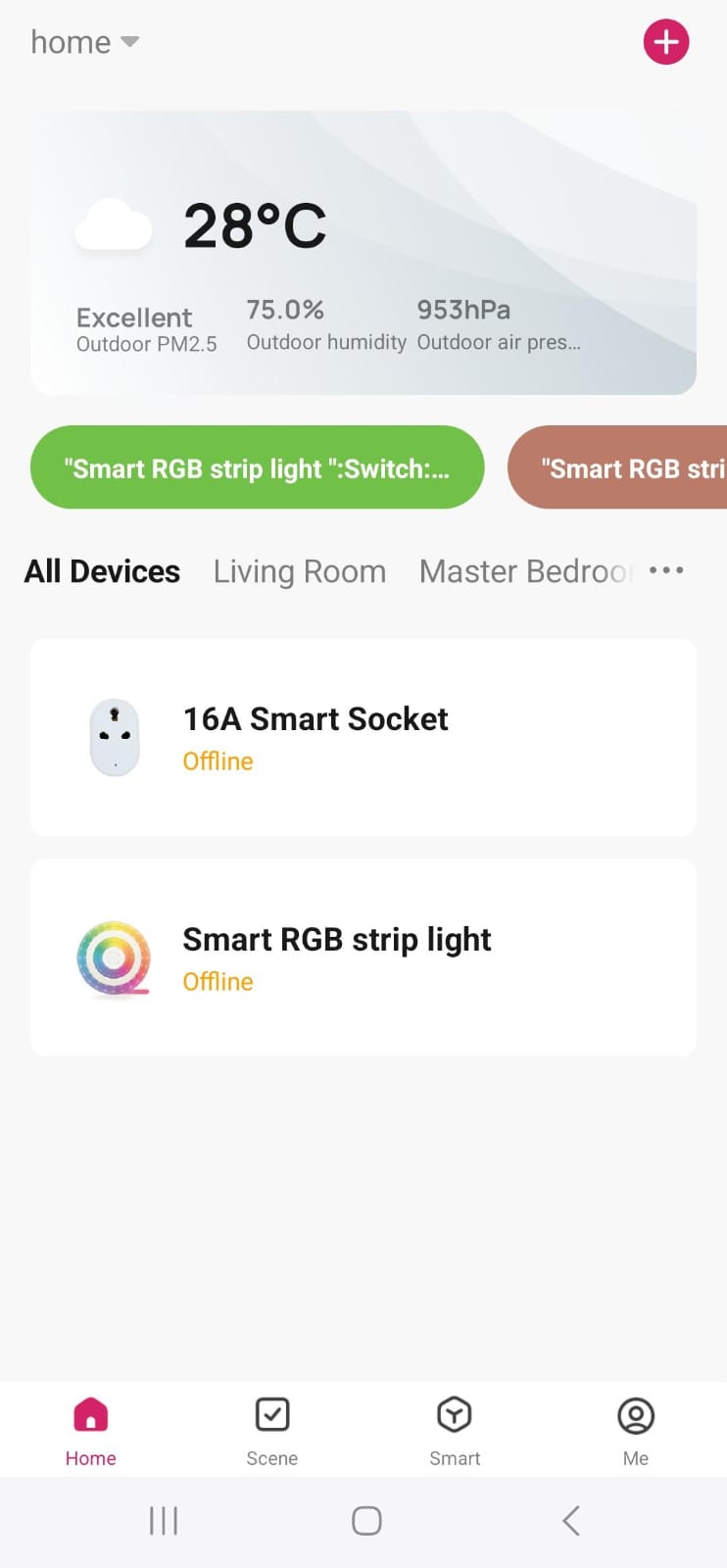Add a new device with plus button

click(666, 42)
